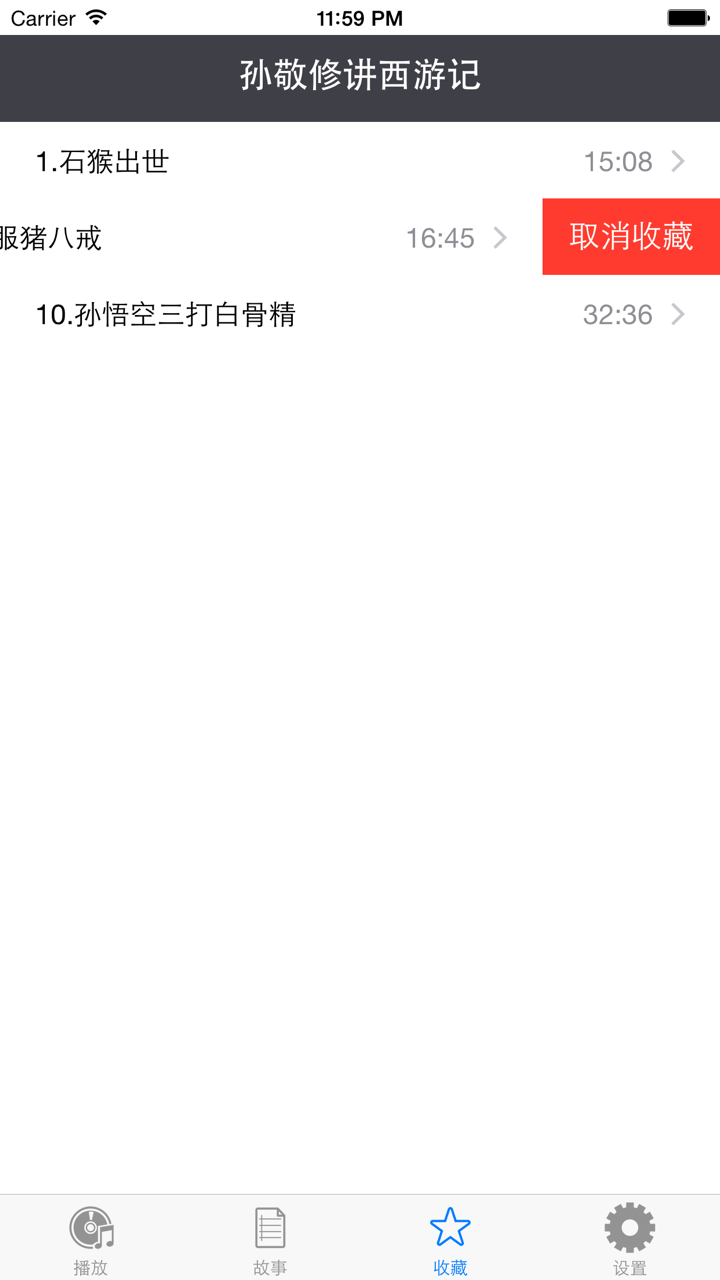Tap the battery indicator in status bar
The height and width of the screenshot is (1280, 720).
click(x=688, y=16)
